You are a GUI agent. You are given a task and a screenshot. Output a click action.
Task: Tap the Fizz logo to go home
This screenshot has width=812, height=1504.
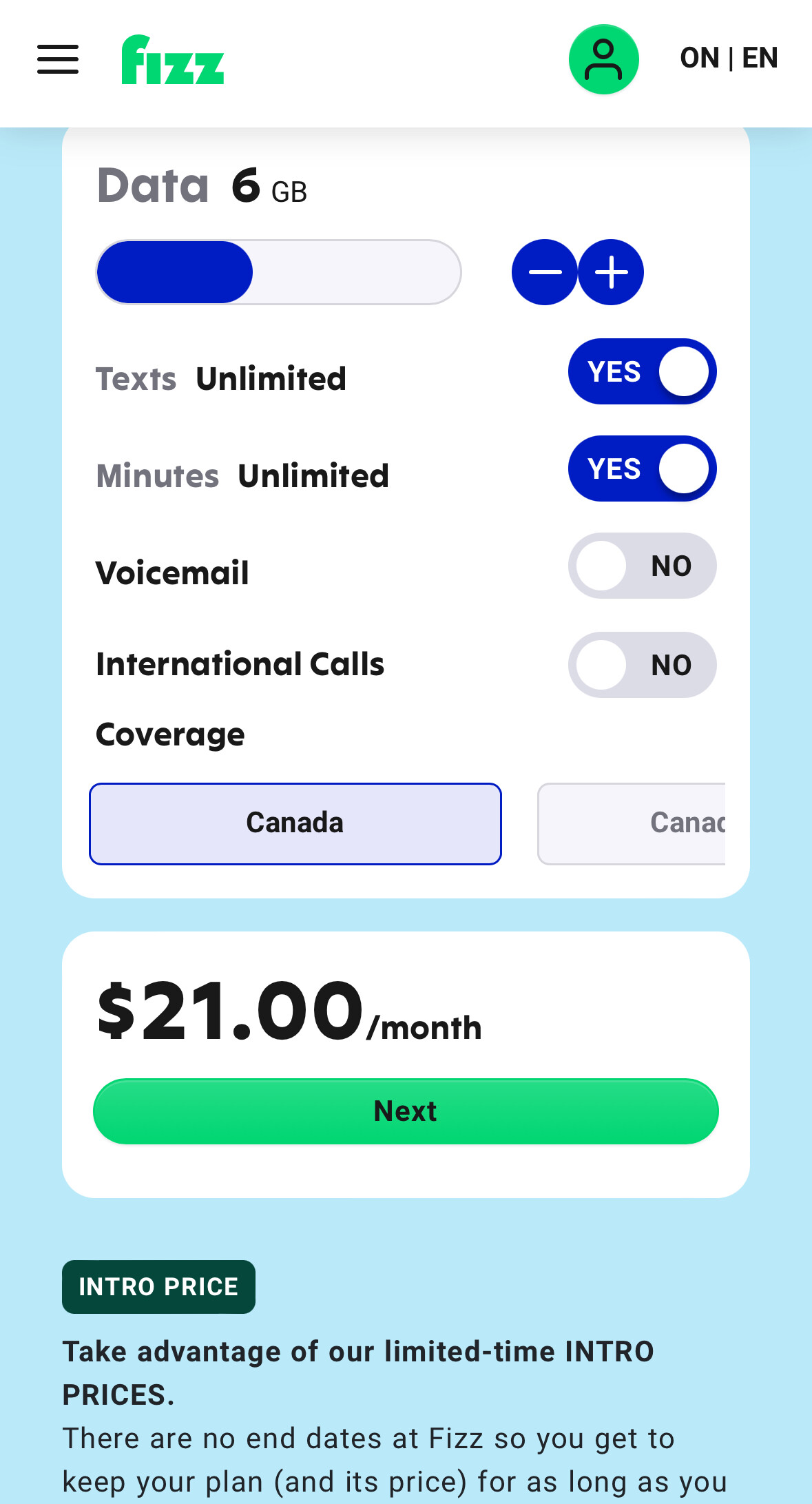pyautogui.click(x=173, y=60)
